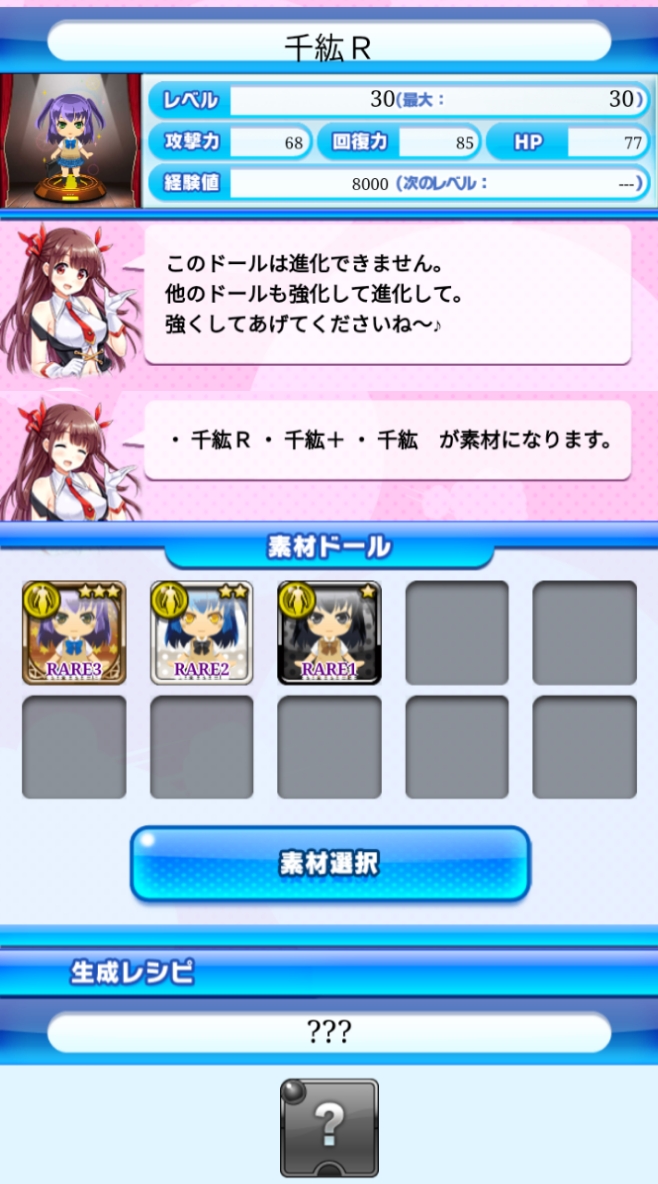Select the RARE2 material doll

pos(201,633)
